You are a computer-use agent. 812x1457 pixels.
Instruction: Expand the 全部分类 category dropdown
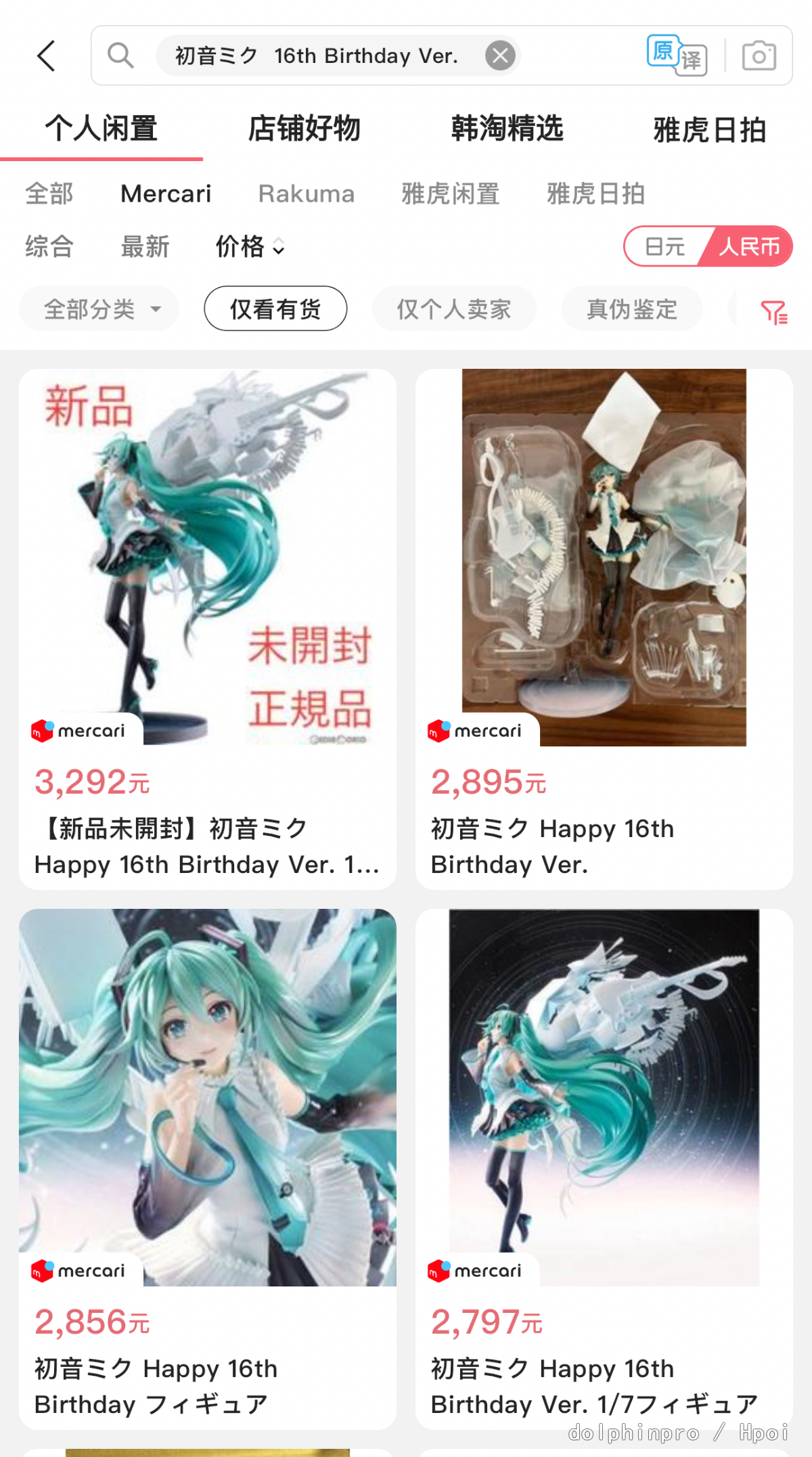pyautogui.click(x=99, y=309)
